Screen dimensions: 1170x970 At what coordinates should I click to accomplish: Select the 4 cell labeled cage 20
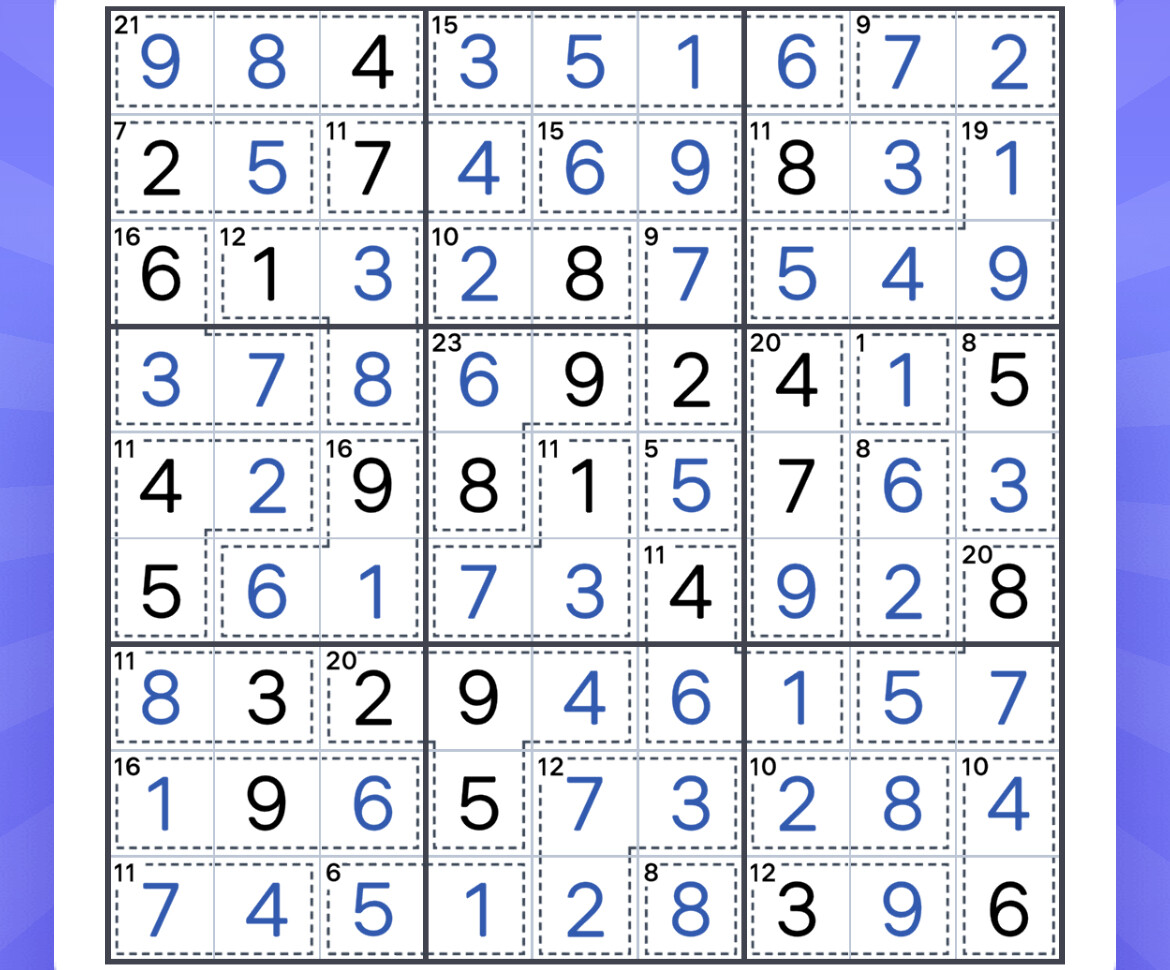(796, 380)
